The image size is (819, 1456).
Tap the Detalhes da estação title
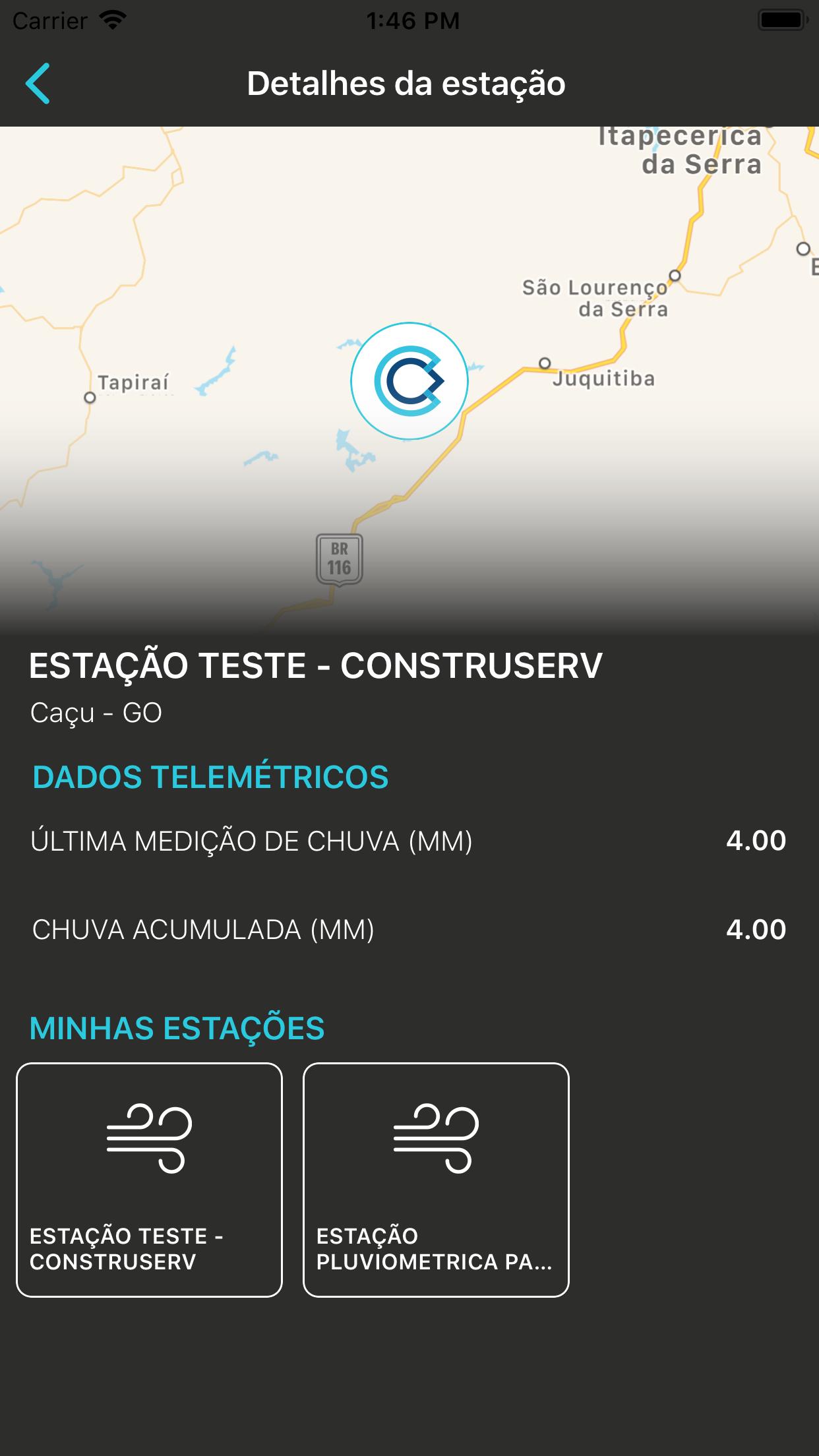point(408,83)
